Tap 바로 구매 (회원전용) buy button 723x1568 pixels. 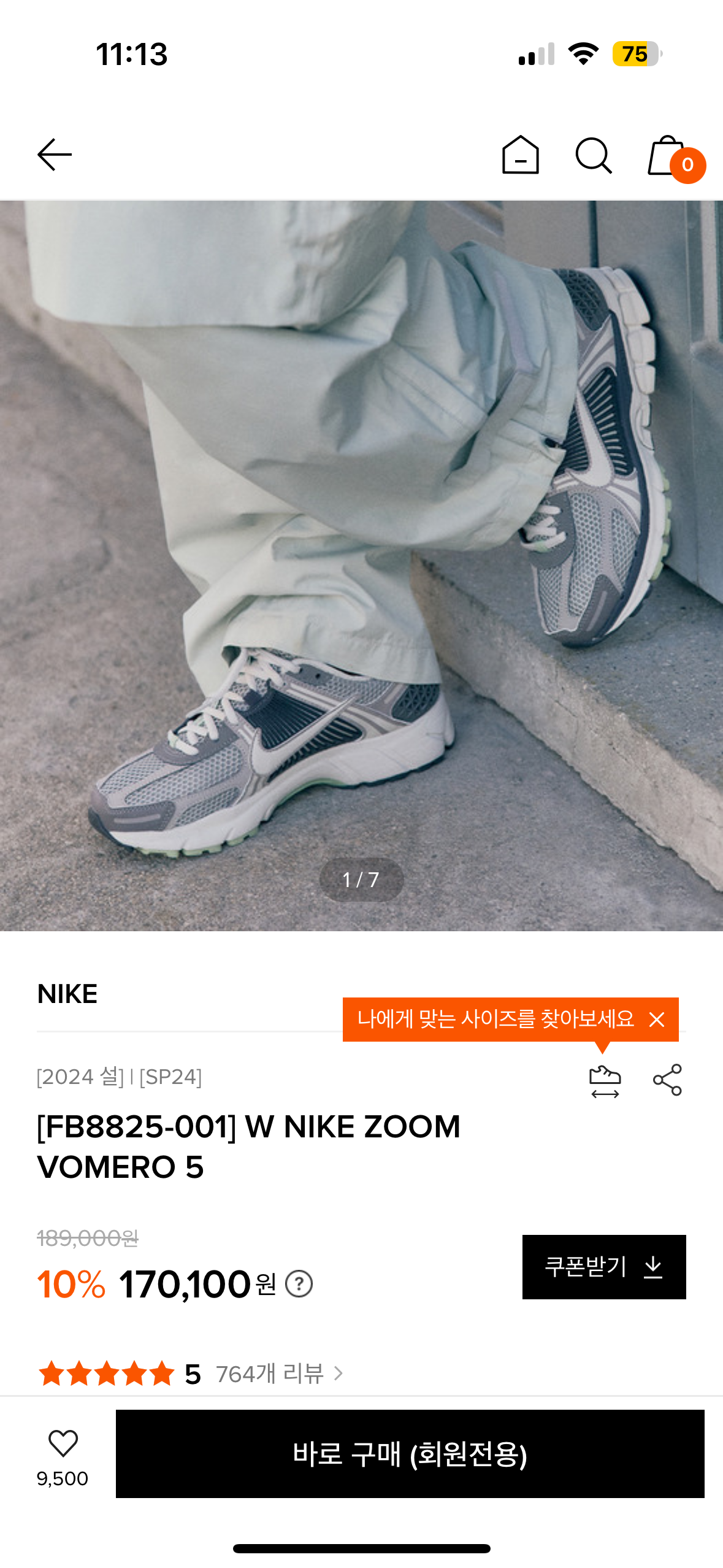coord(410,1454)
